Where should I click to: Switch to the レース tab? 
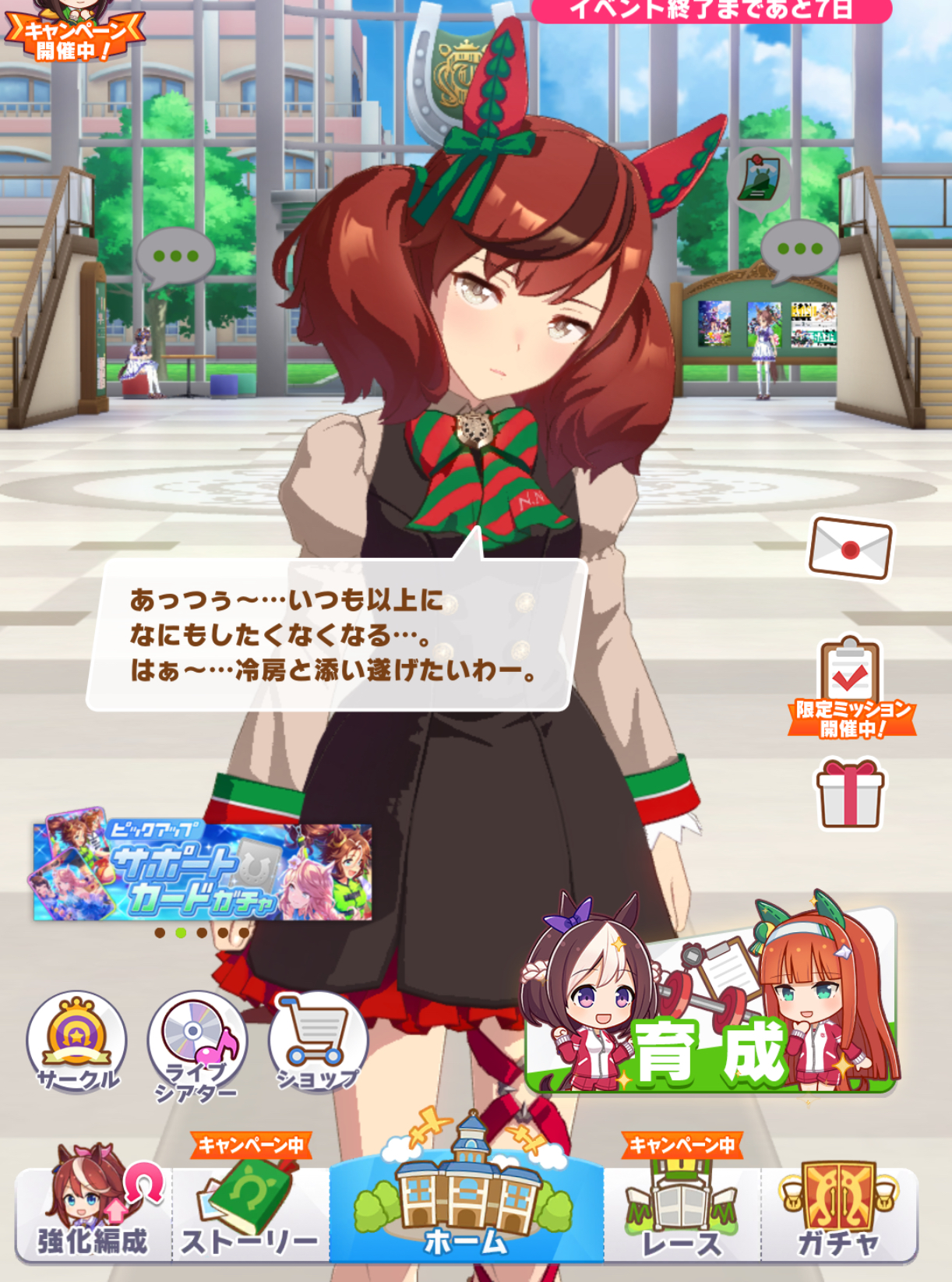(x=682, y=1216)
